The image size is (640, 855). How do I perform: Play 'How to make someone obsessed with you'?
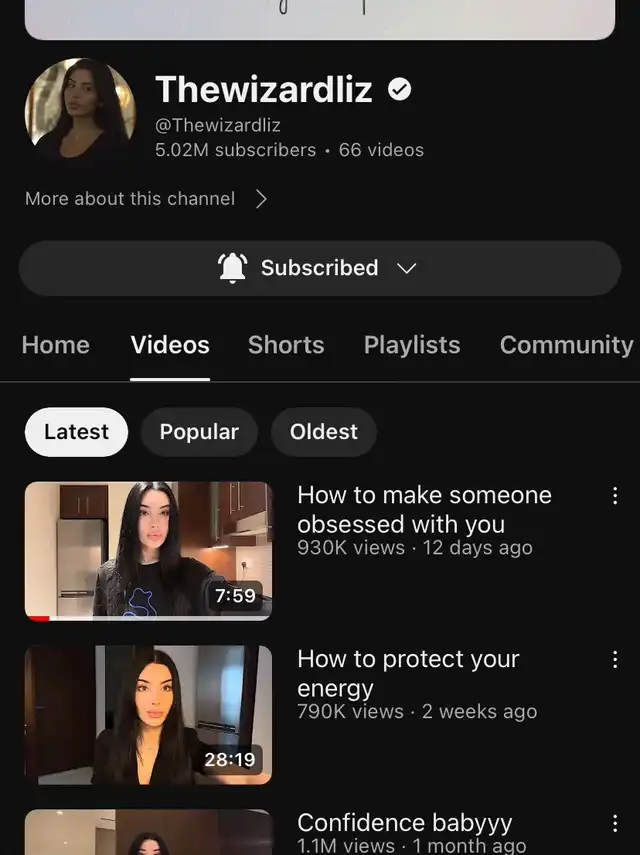(x=148, y=551)
